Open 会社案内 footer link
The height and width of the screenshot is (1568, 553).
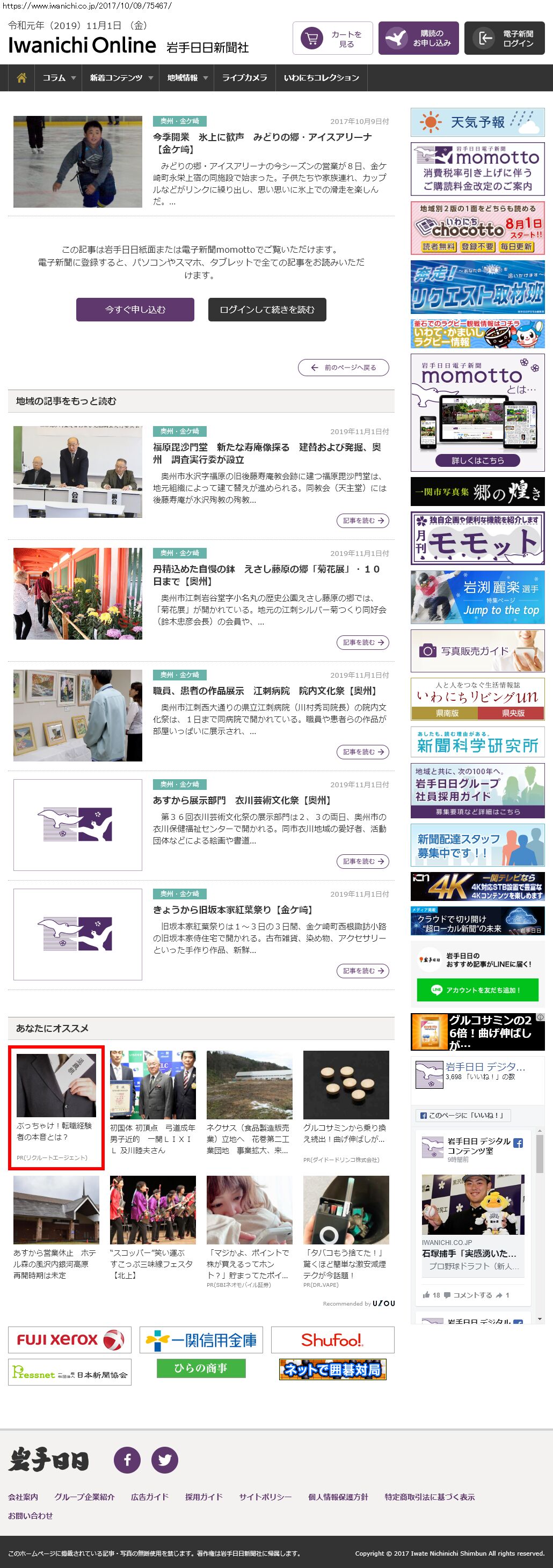23,1497
